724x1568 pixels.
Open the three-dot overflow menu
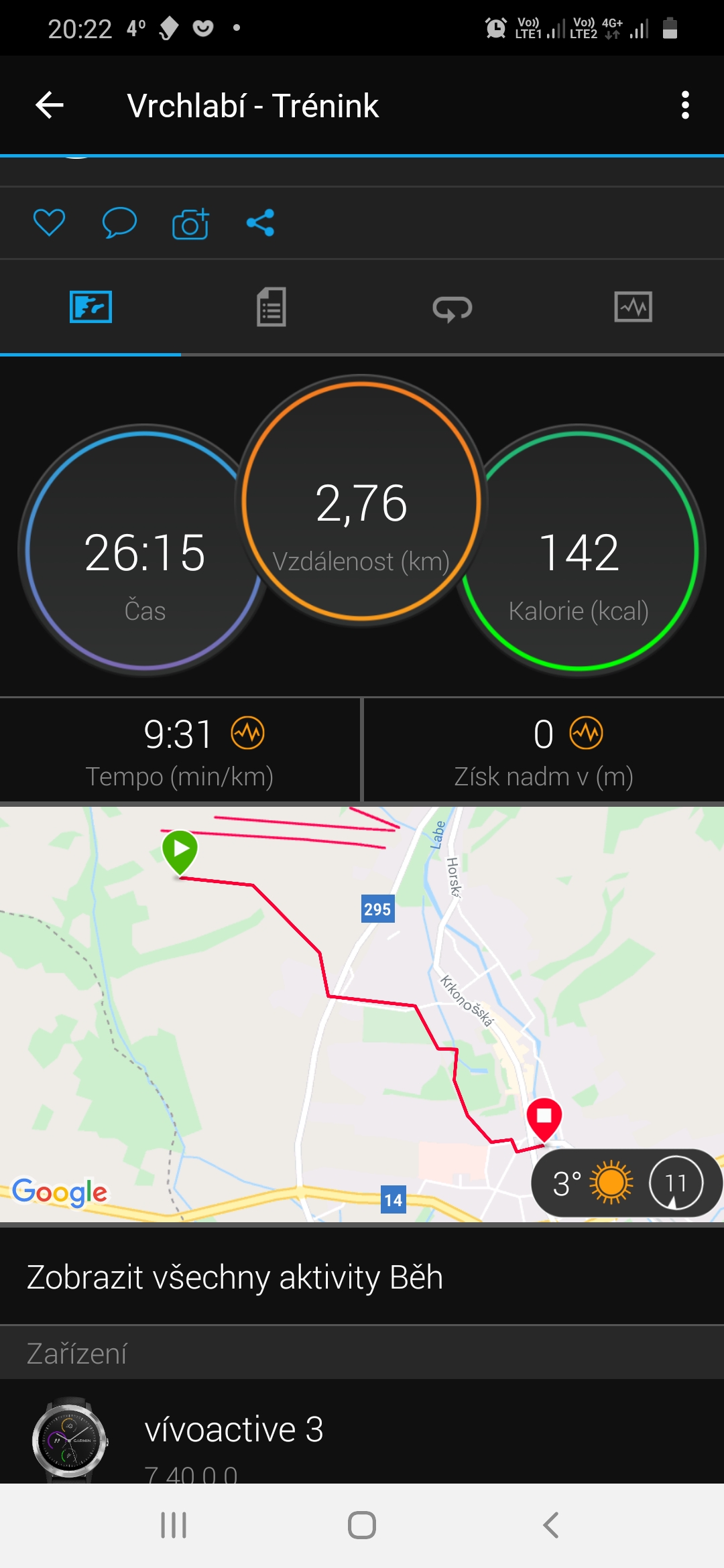click(684, 105)
